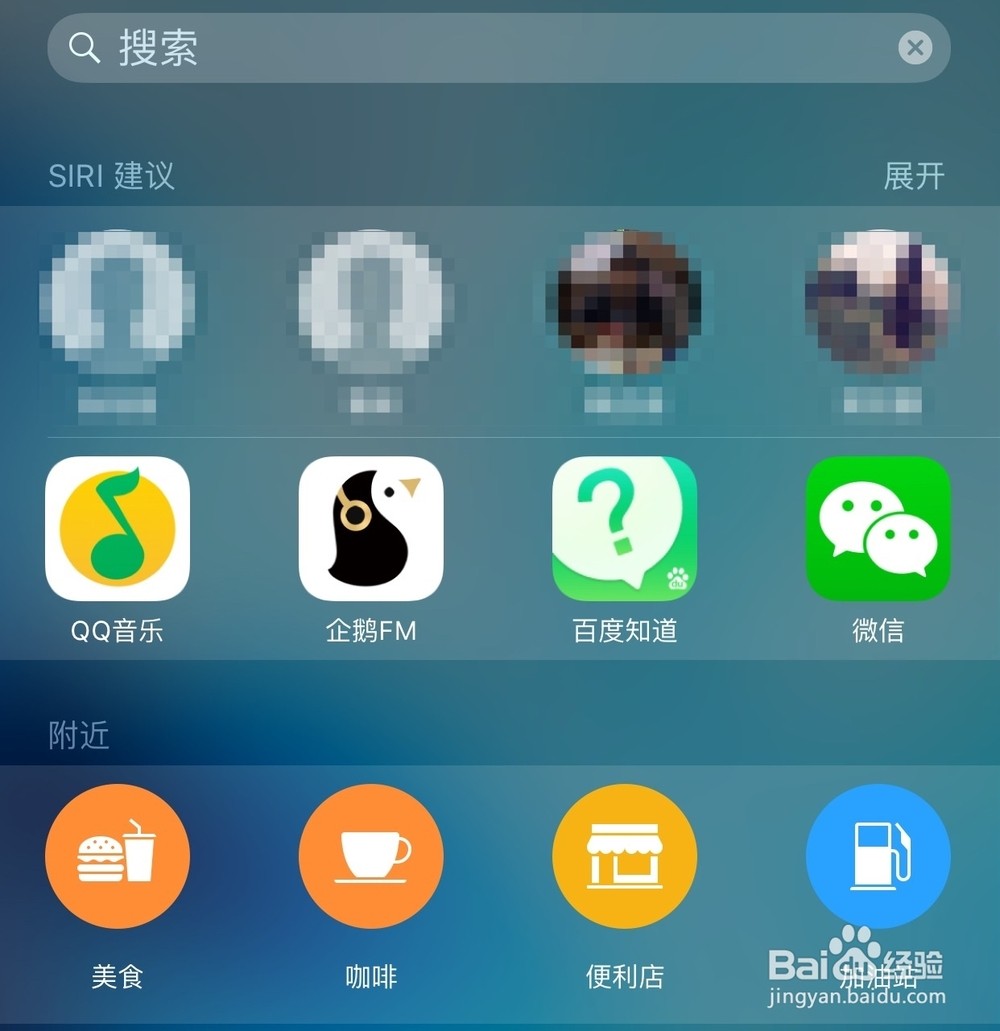
Task: Find nearby 美食 places
Action: click(117, 857)
